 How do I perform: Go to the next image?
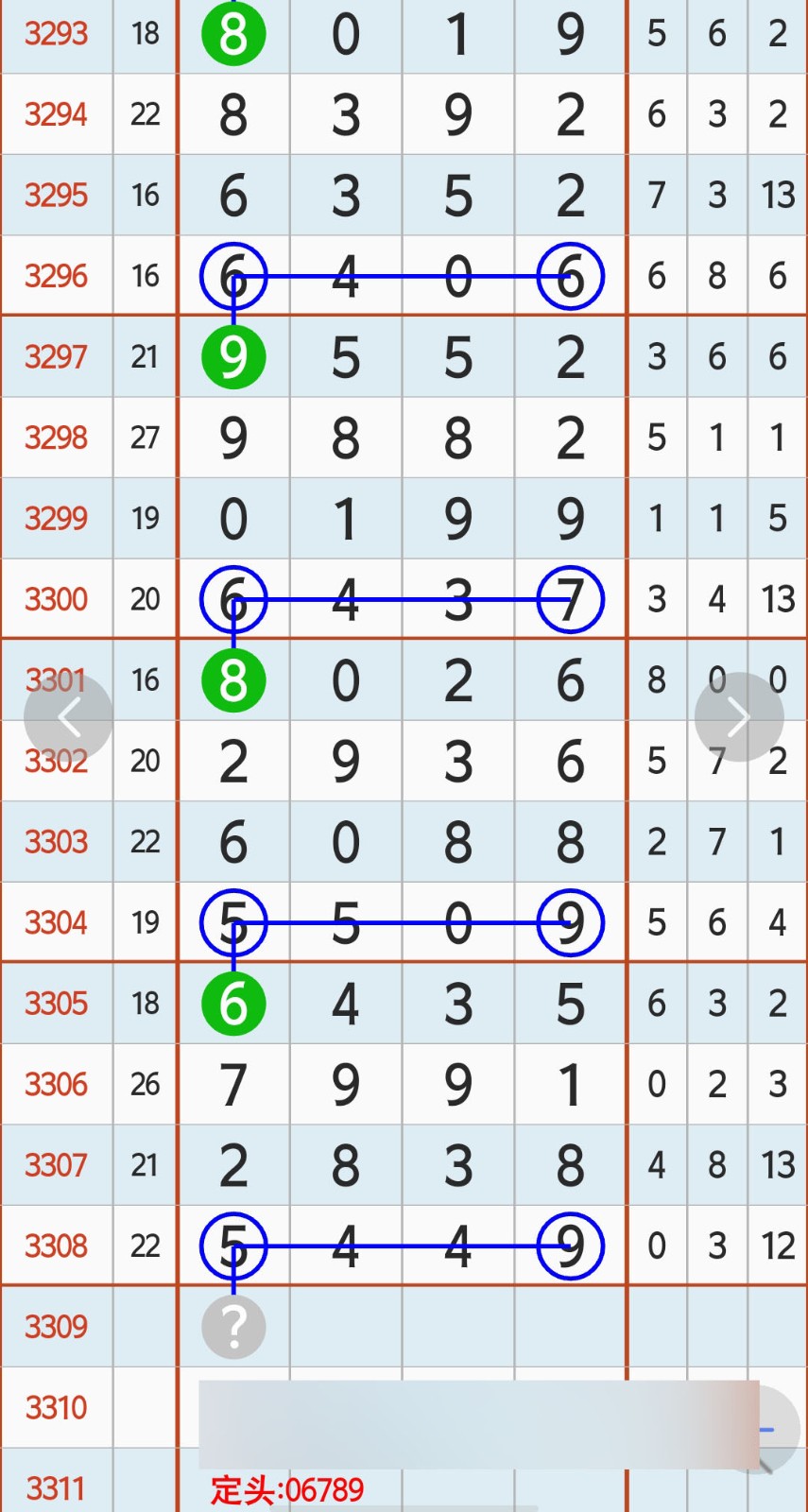(739, 717)
